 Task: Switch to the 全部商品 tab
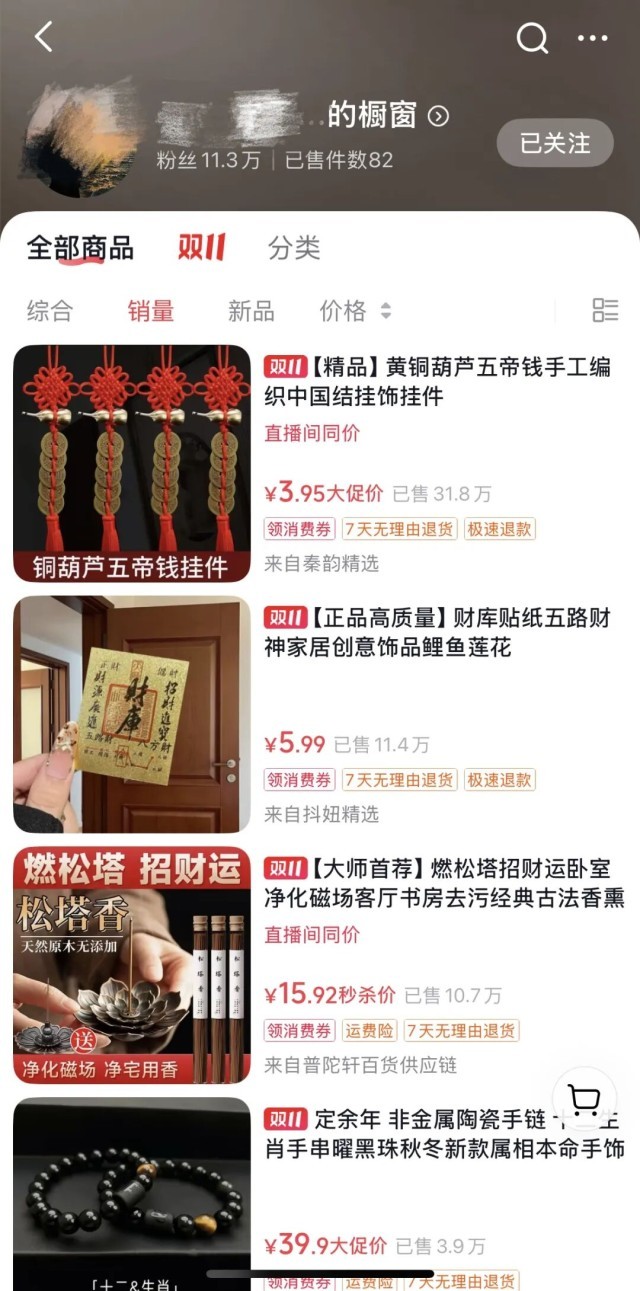80,248
